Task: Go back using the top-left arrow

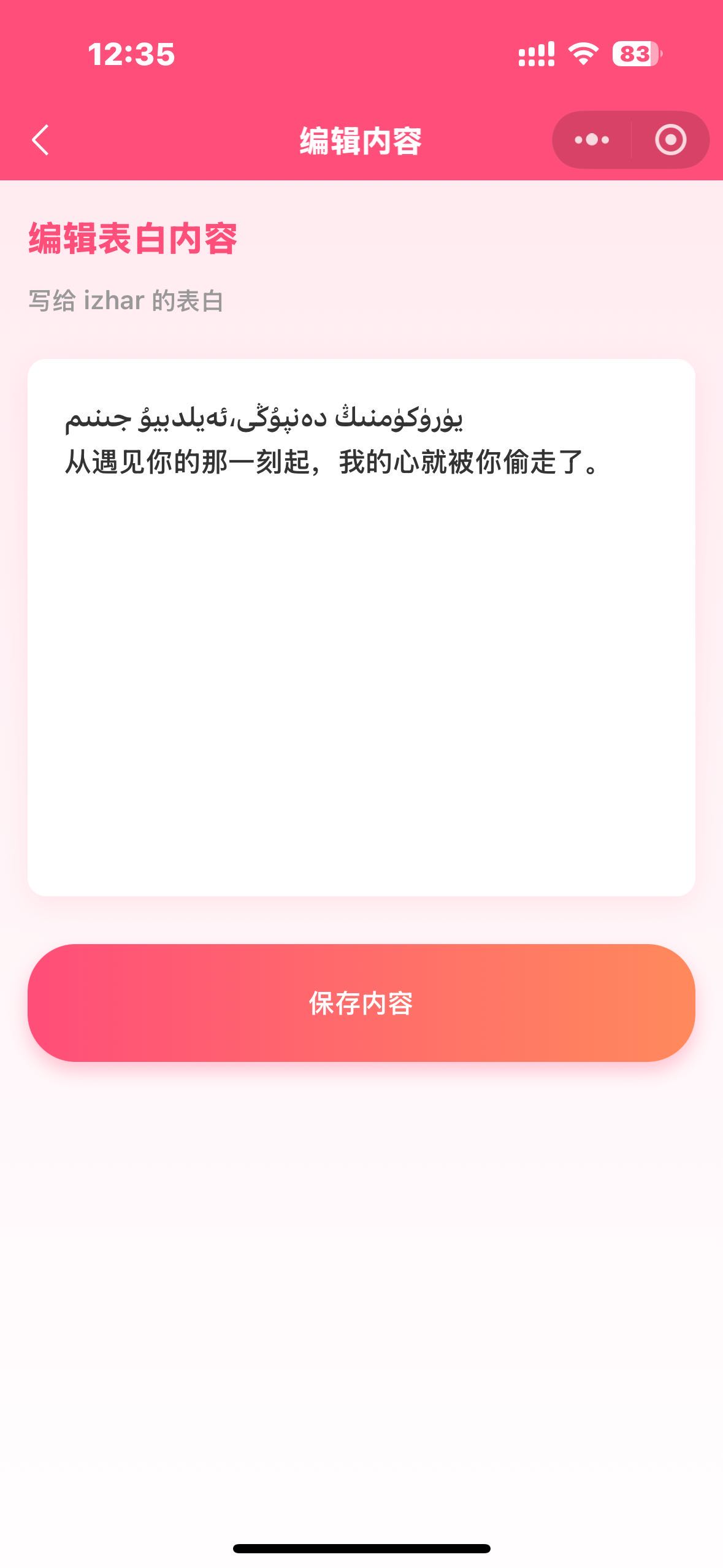Action: (x=40, y=140)
